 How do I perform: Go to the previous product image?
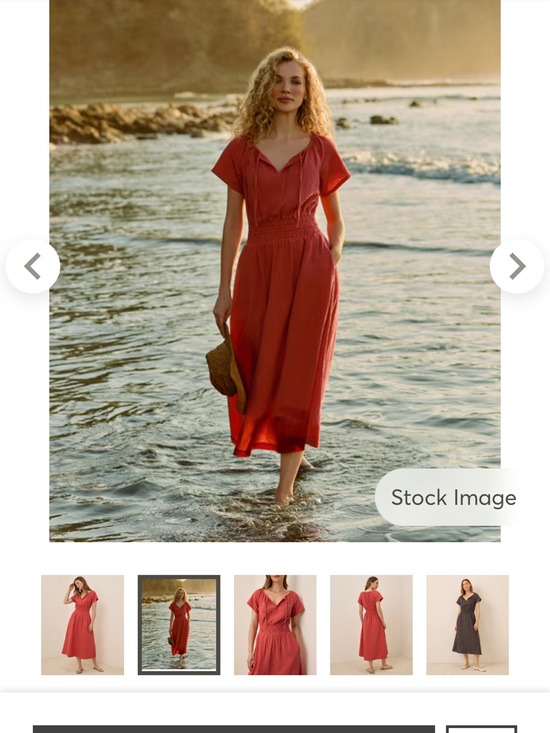click(33, 266)
